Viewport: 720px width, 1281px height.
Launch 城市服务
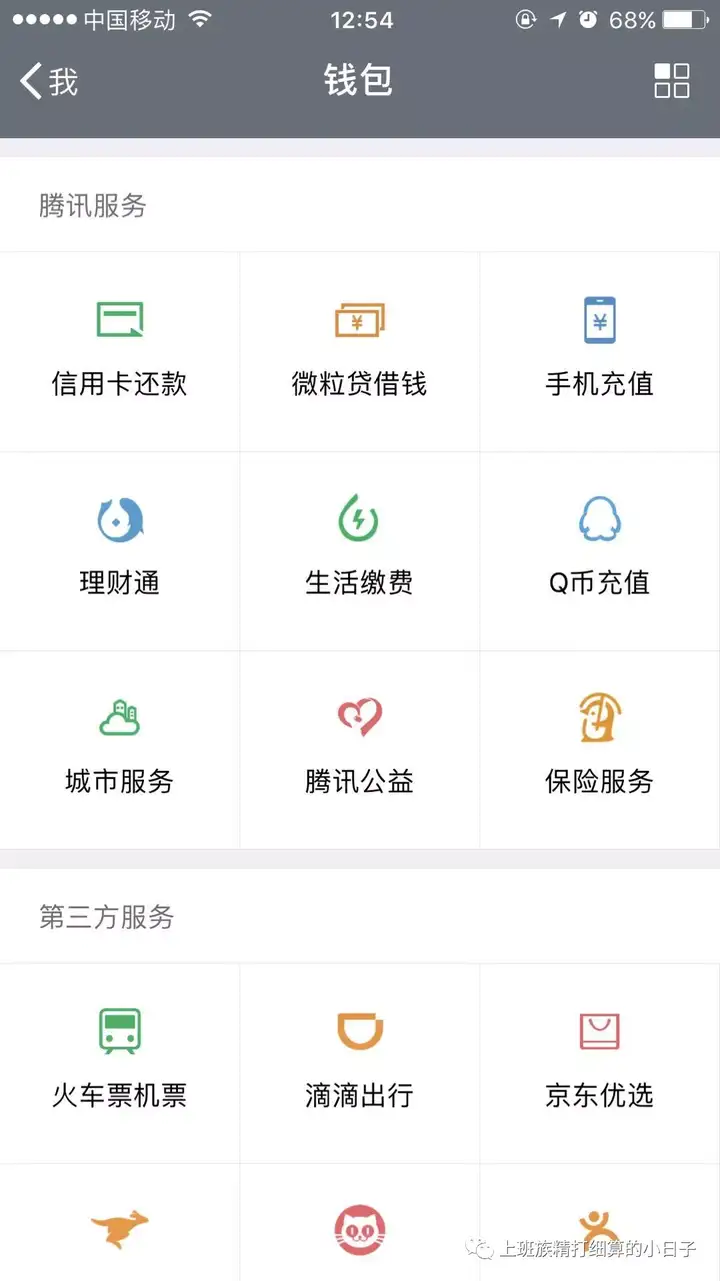pos(120,750)
